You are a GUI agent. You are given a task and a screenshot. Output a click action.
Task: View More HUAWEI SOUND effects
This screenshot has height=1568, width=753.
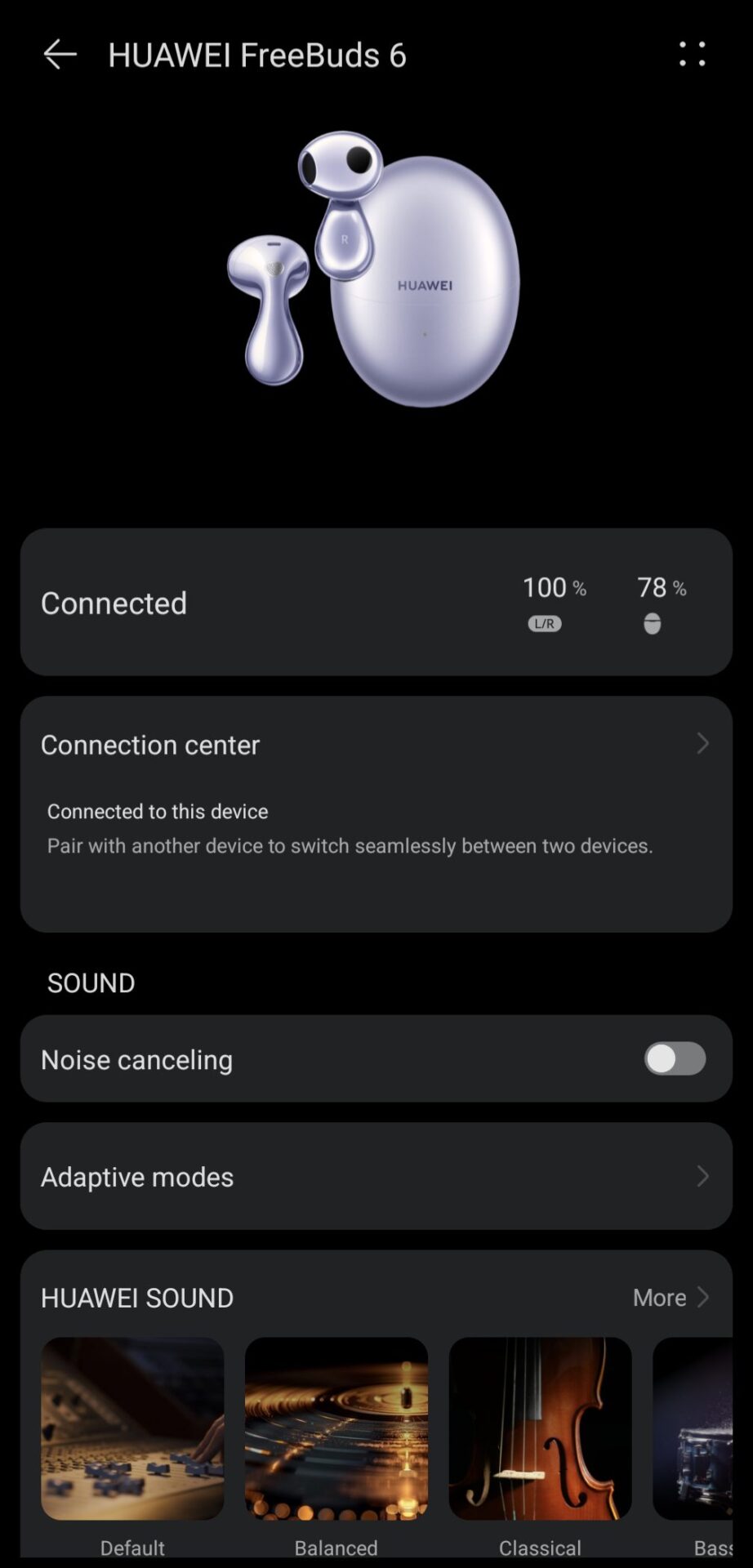[670, 1298]
